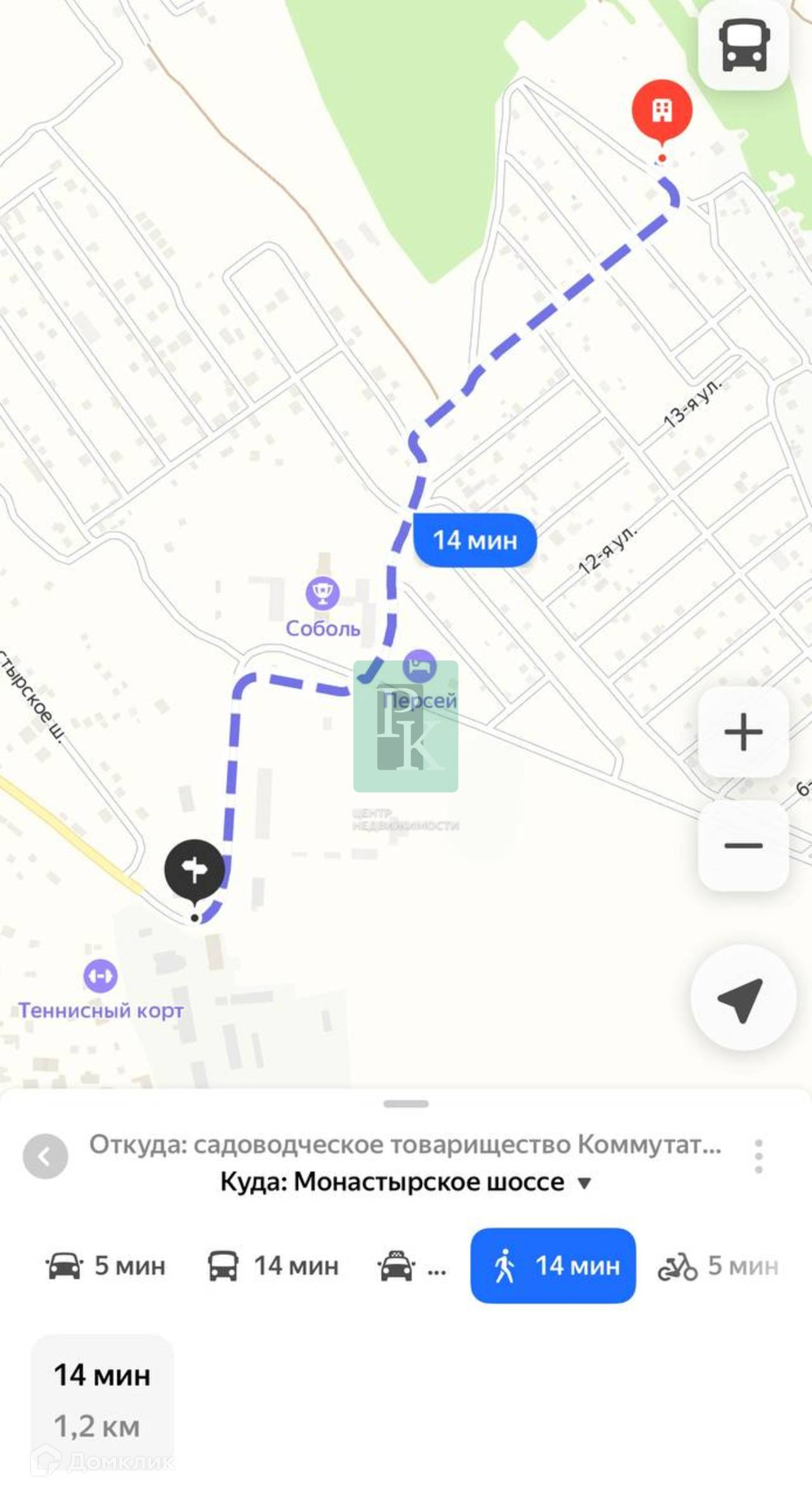Open the route overflow menu
The height and width of the screenshot is (1498, 812).
click(x=759, y=1156)
